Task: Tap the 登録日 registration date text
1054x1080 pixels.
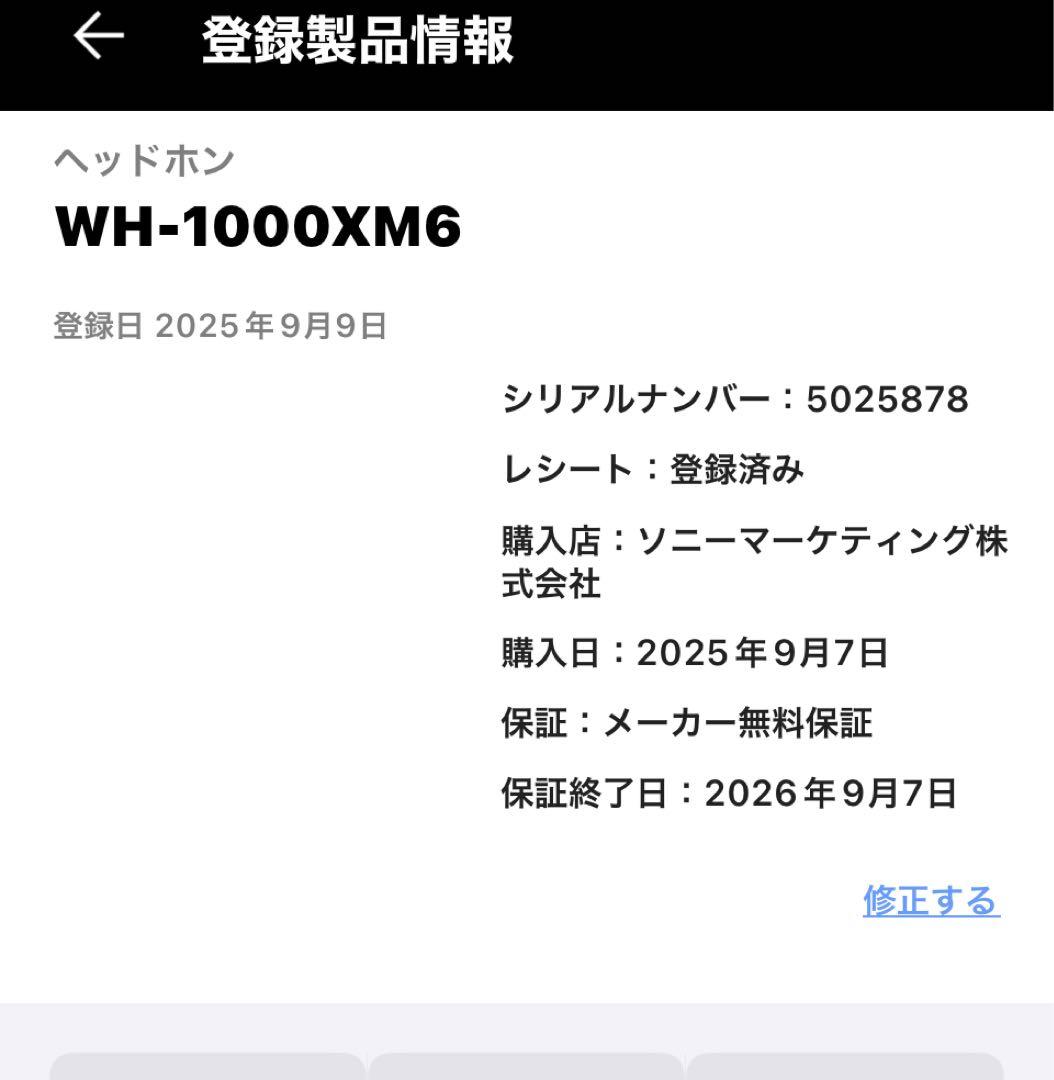Action: click(x=222, y=322)
